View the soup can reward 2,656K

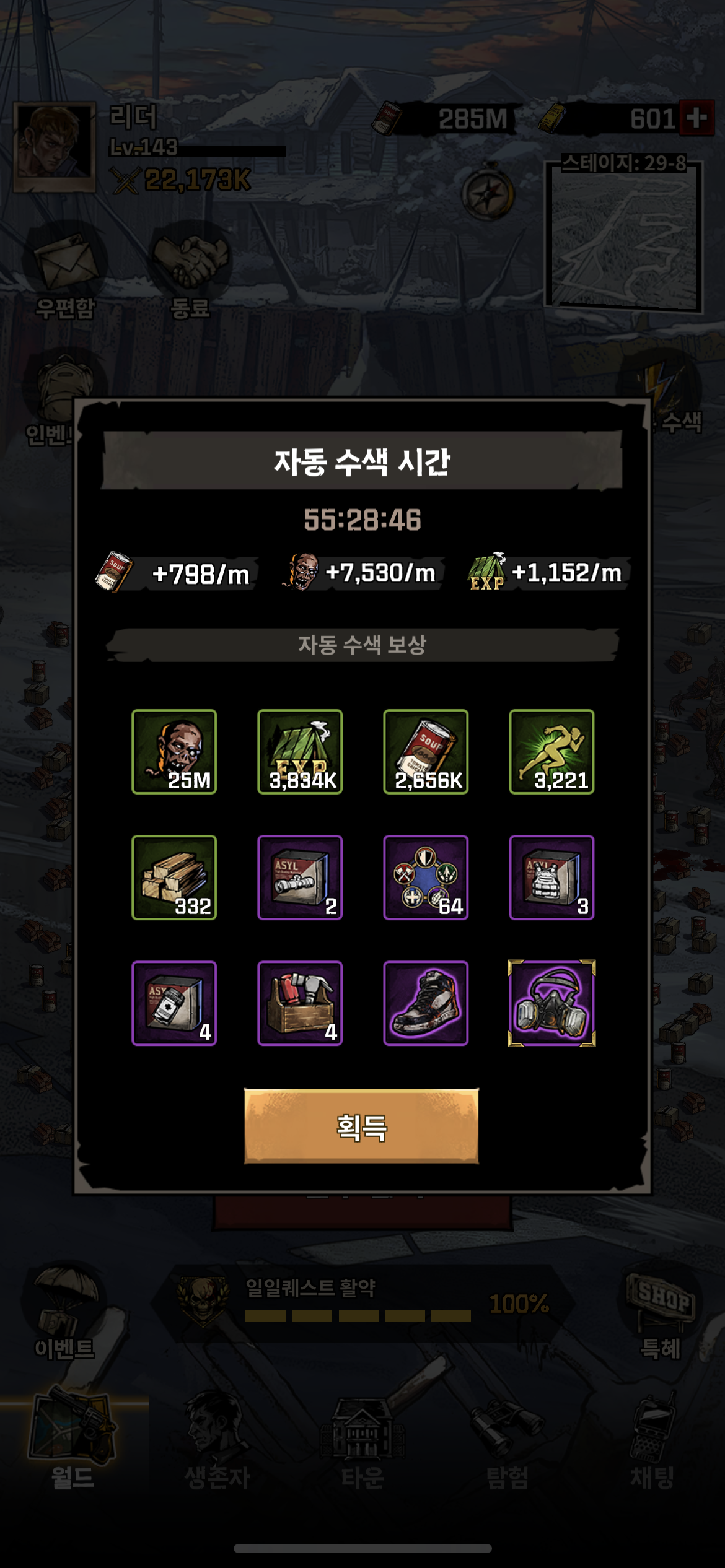tap(426, 752)
